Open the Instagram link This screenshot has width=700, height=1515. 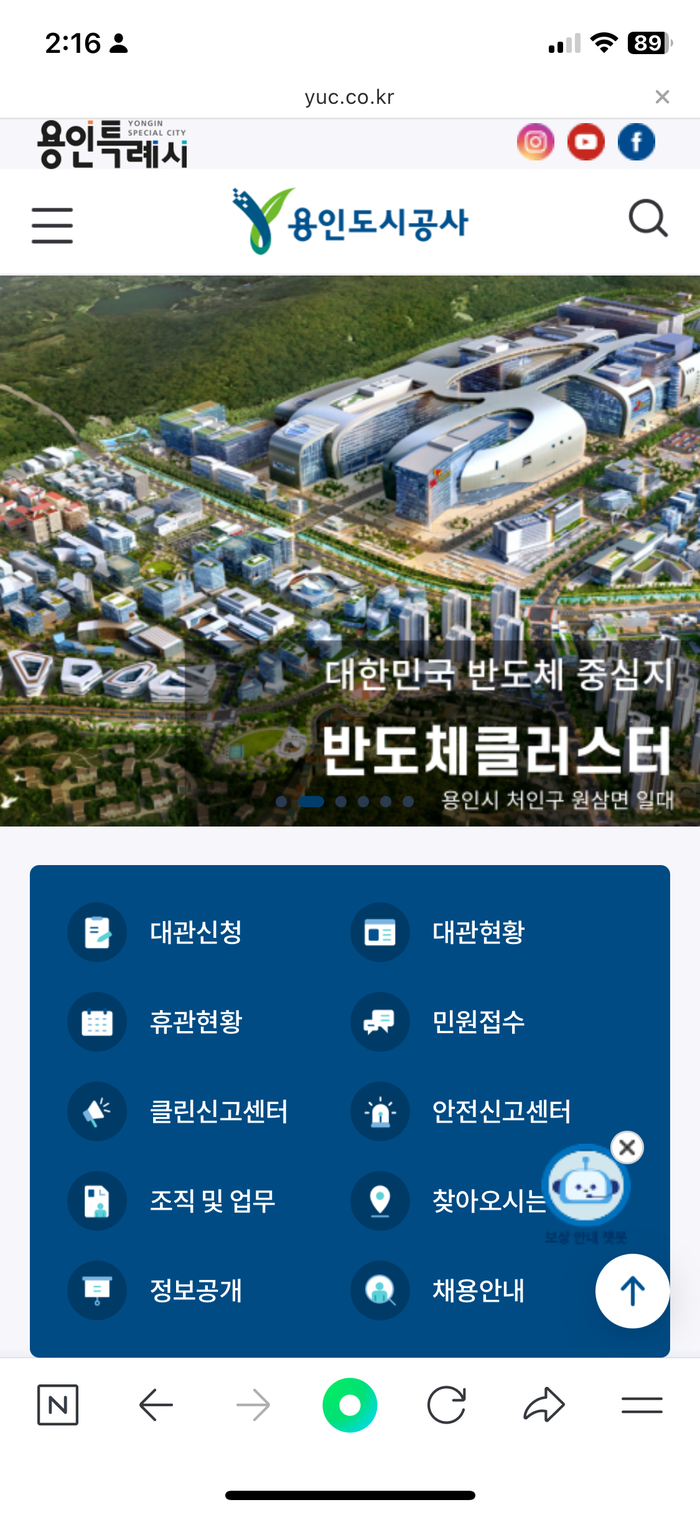[535, 143]
